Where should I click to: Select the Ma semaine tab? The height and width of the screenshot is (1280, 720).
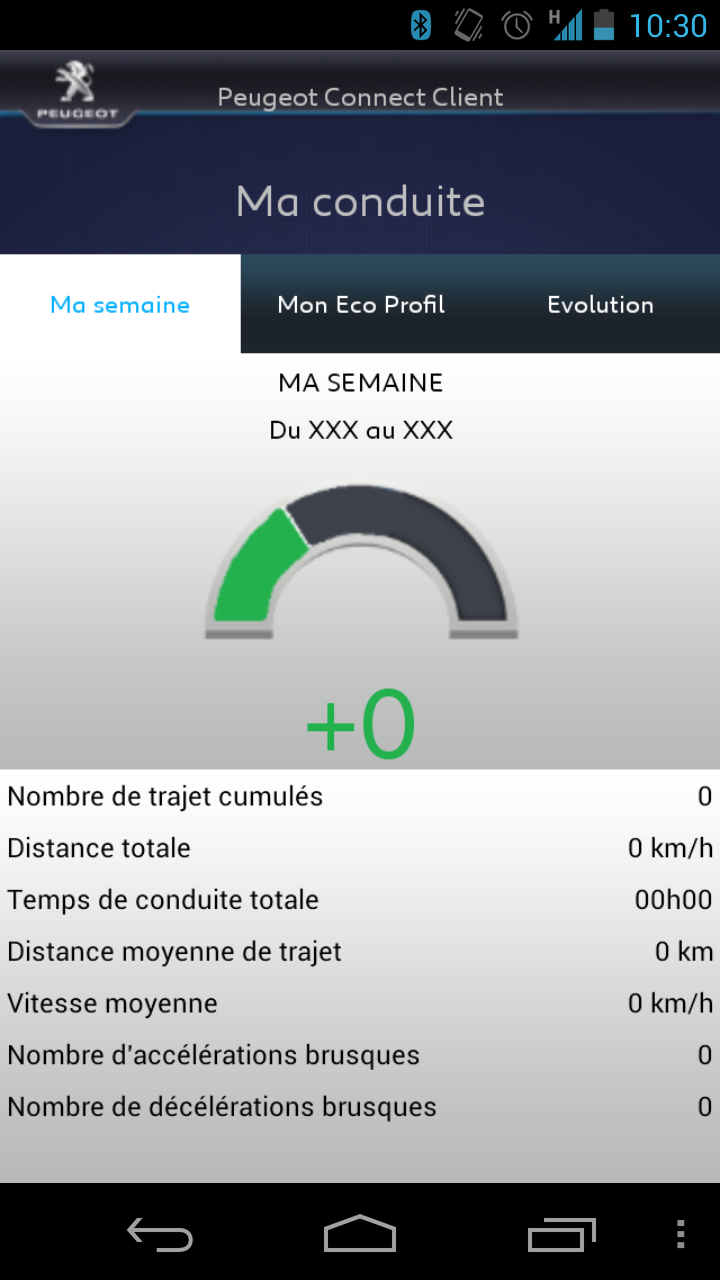tap(120, 305)
